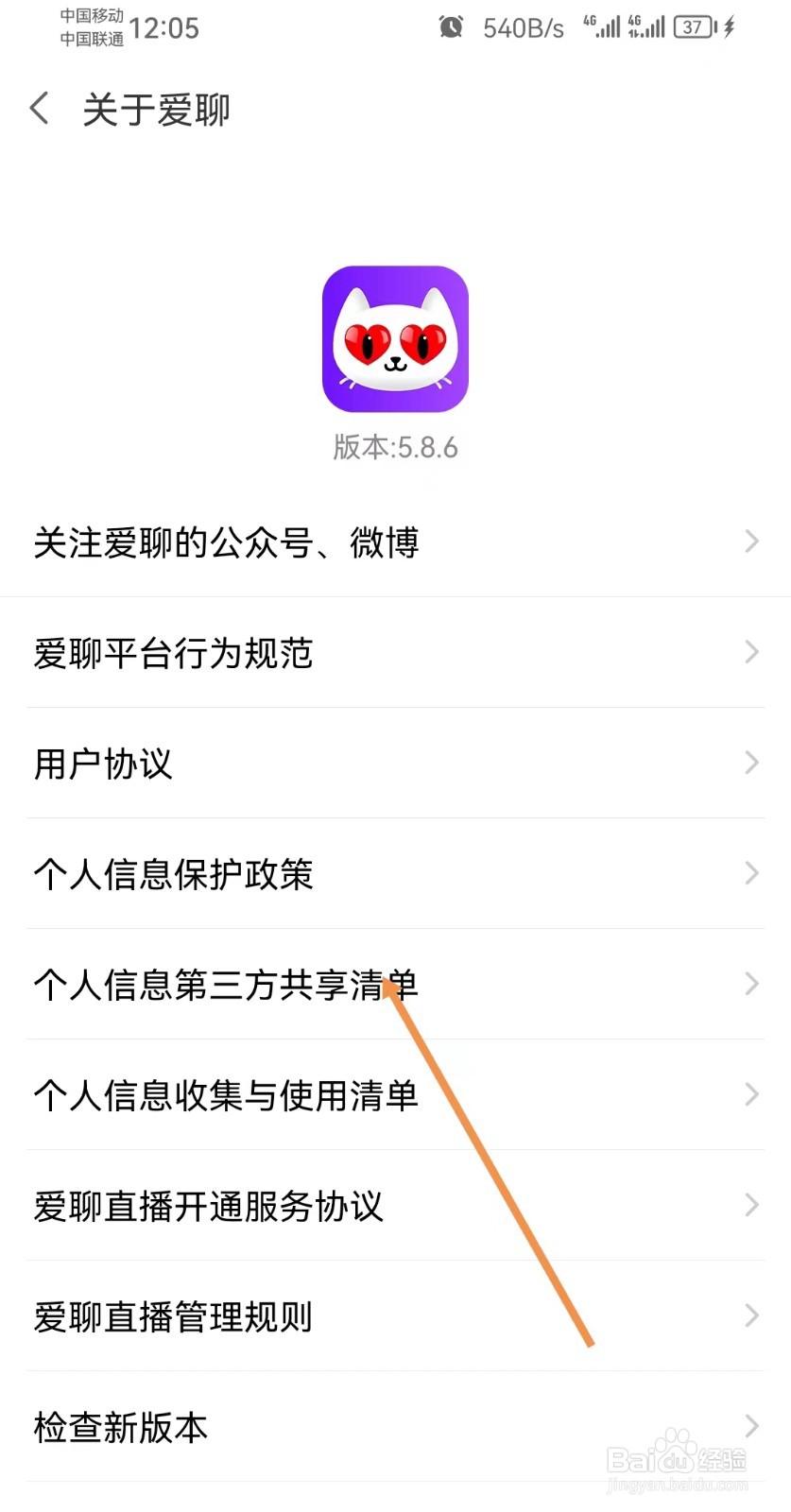Tap the back arrow to leave 关于爱聊

[38, 108]
